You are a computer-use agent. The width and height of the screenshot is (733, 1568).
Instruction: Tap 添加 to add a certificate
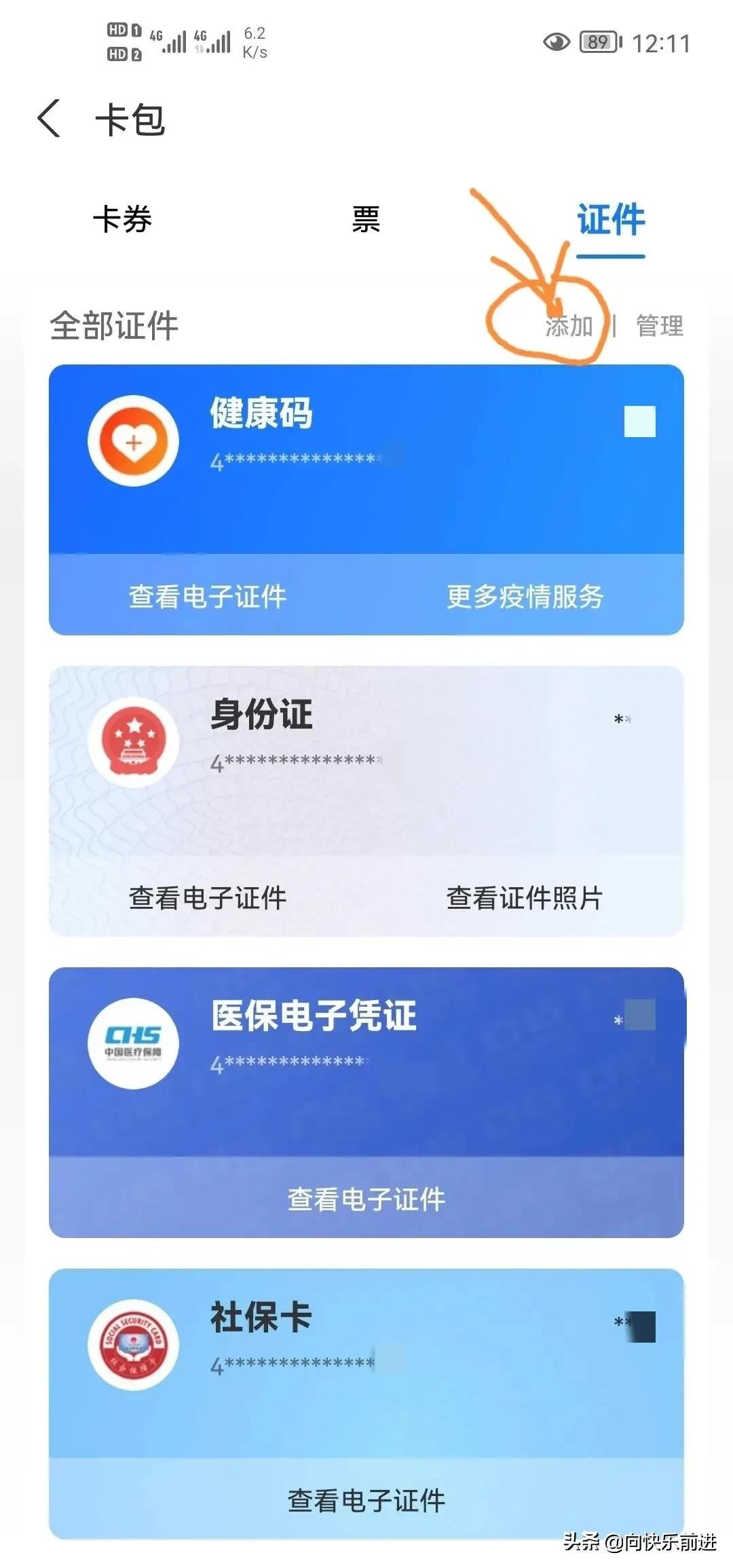569,326
